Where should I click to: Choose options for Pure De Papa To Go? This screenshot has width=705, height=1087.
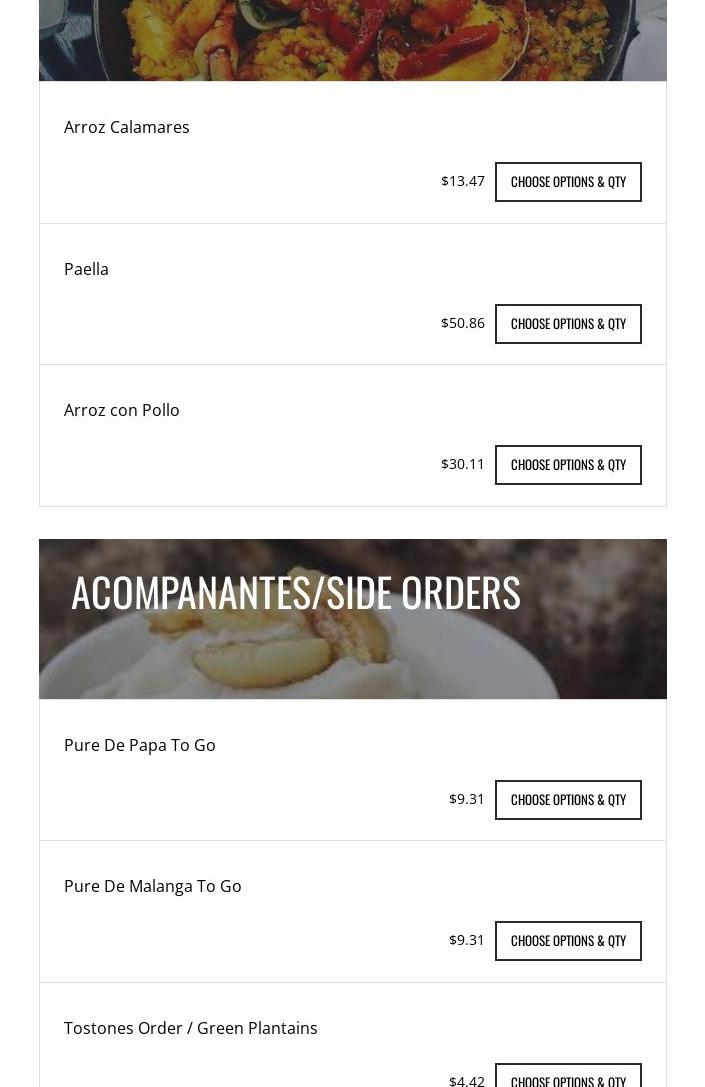click(568, 800)
